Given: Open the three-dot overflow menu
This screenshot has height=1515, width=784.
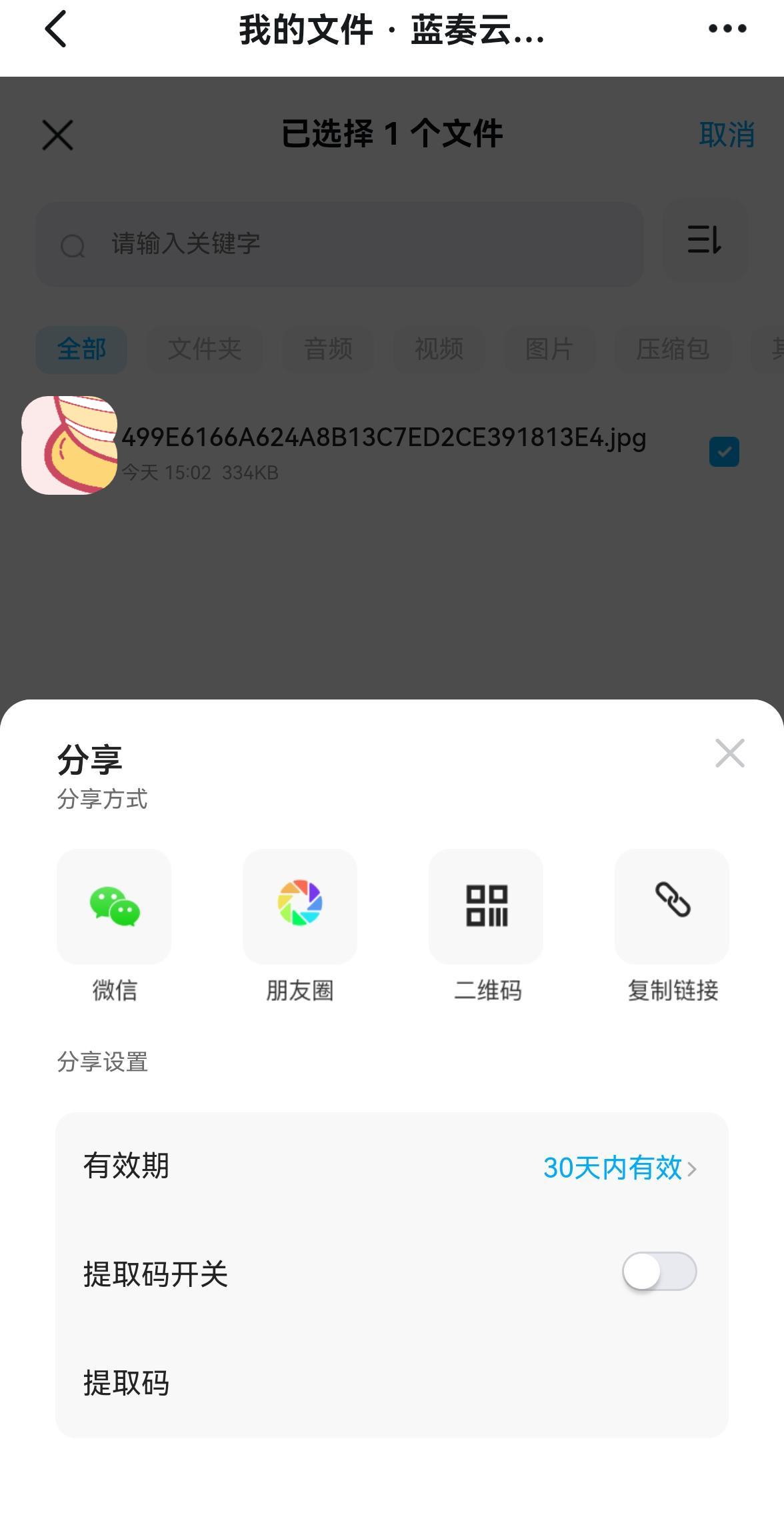Looking at the screenshot, I should tap(727, 29).
